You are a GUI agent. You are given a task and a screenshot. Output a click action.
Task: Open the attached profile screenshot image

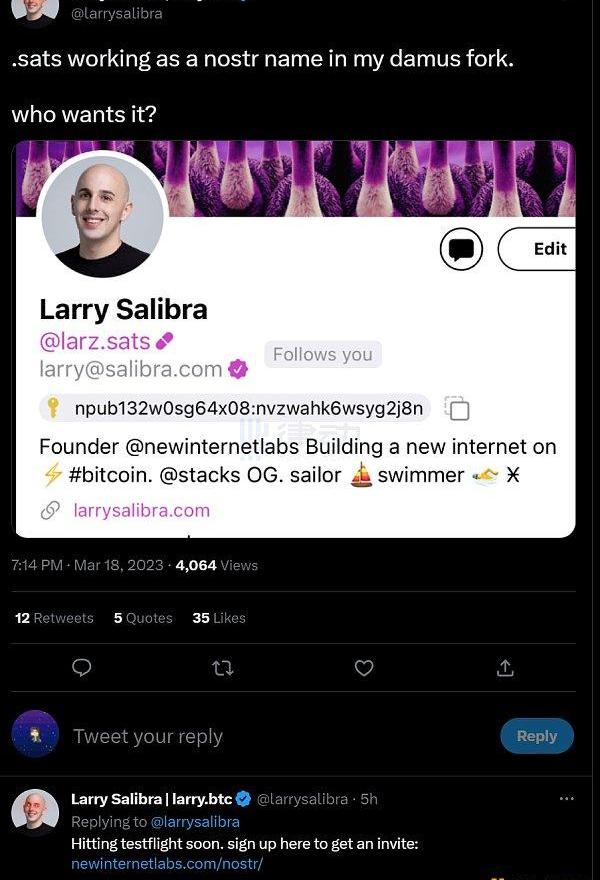click(293, 340)
